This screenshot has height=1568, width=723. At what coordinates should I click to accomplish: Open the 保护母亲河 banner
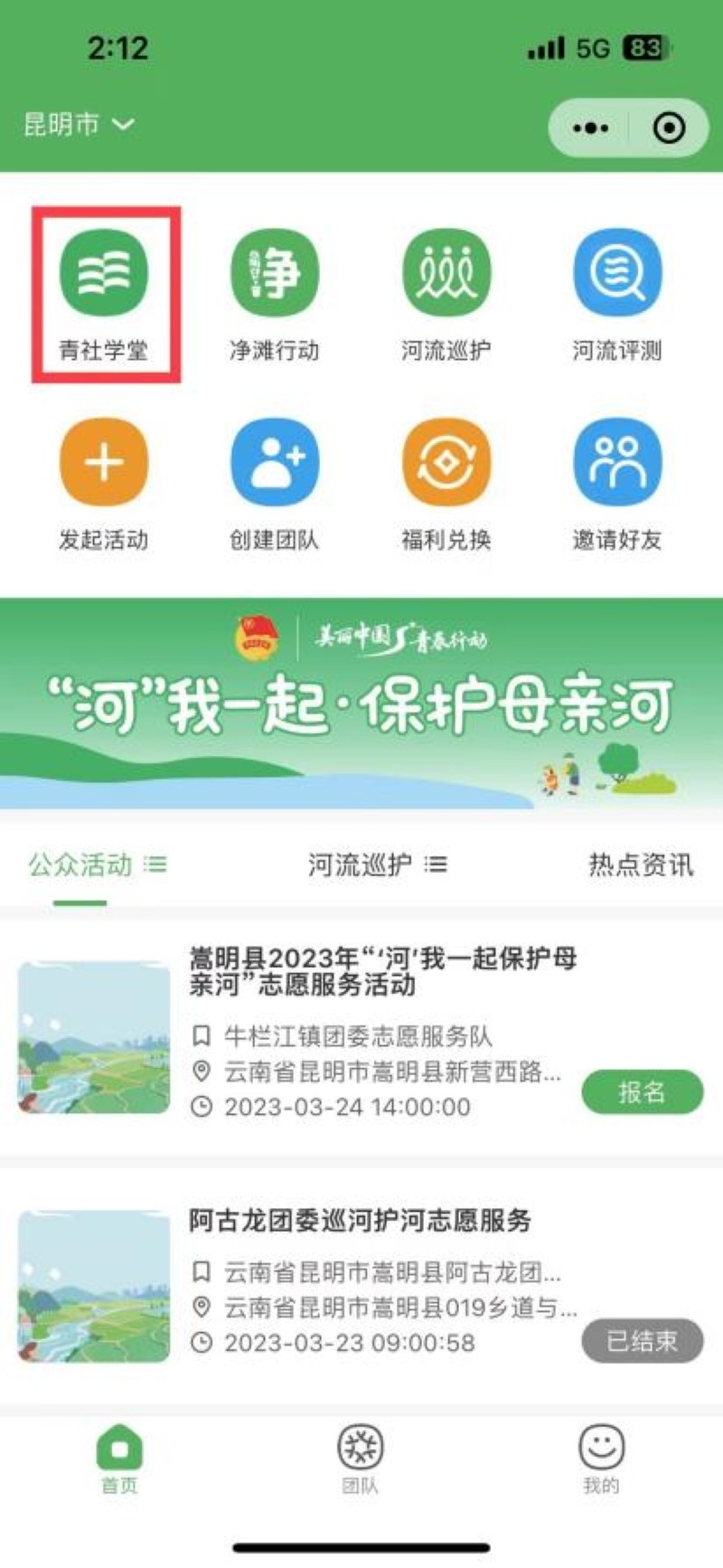pos(361,704)
